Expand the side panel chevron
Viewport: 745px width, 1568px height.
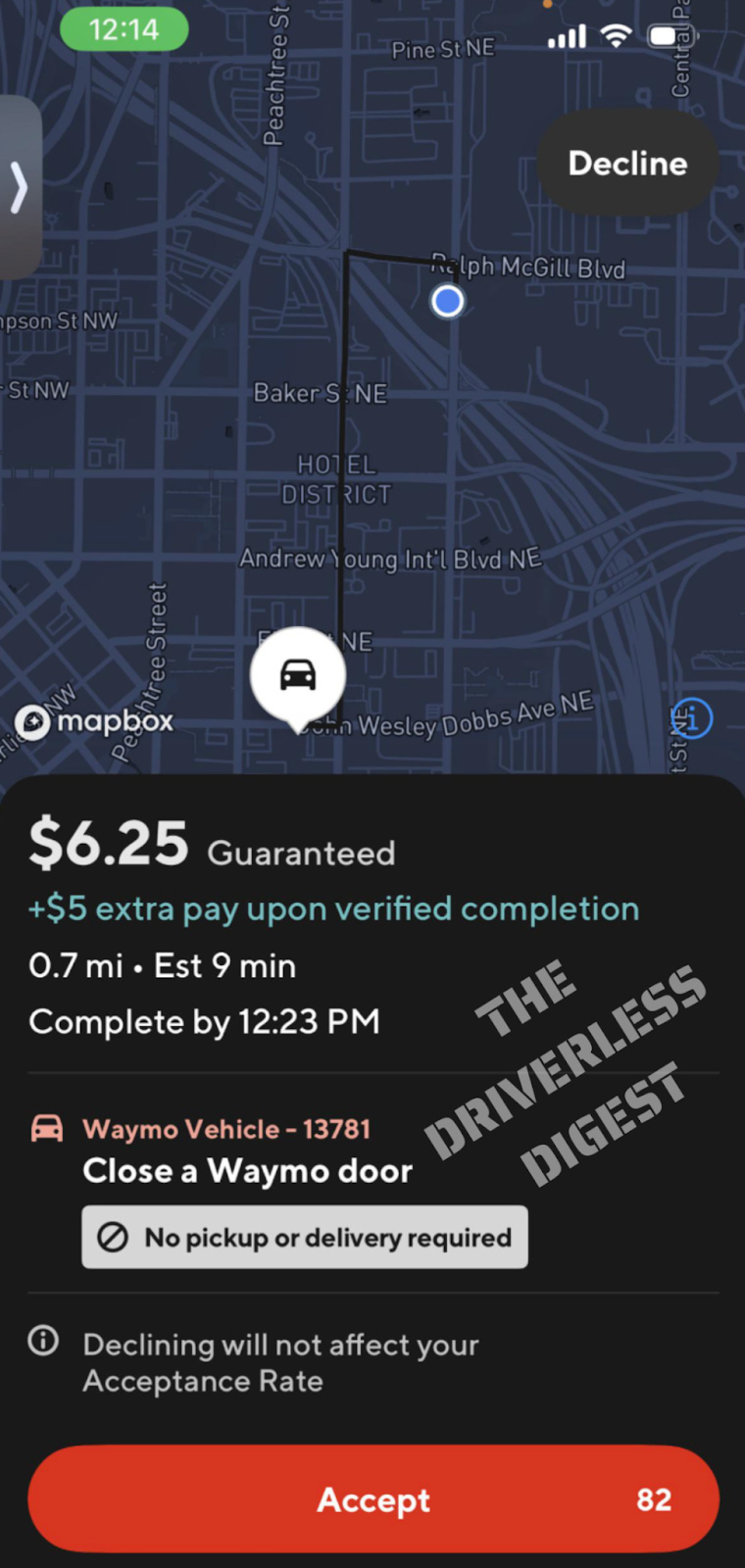[19, 186]
